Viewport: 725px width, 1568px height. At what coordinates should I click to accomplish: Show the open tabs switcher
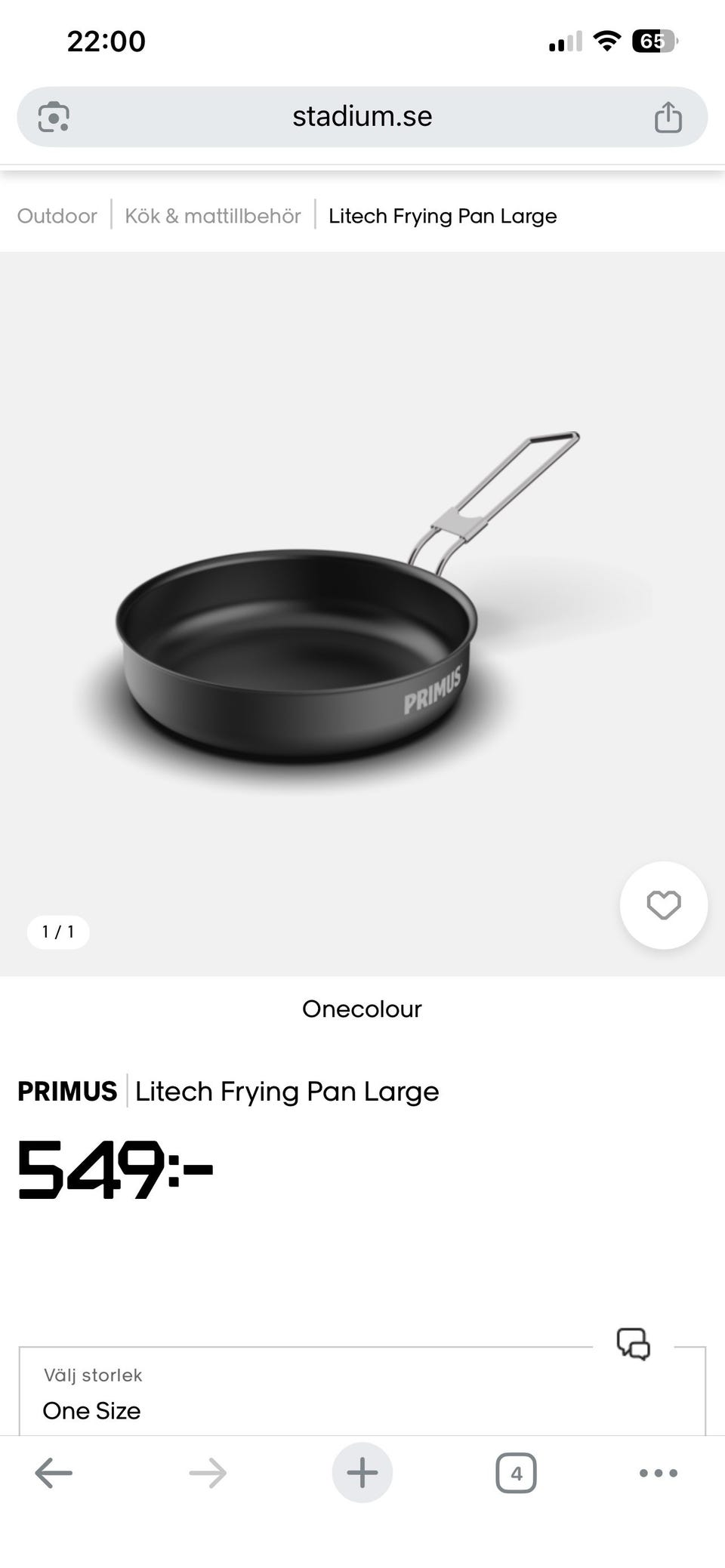pos(516,1473)
